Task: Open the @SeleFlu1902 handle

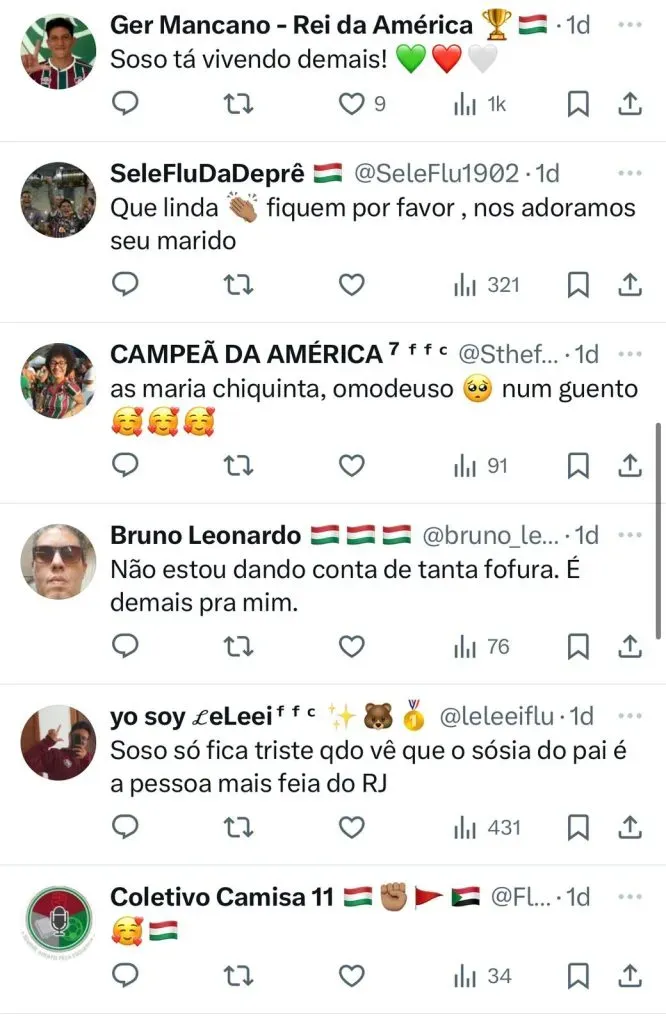Action: [437, 174]
